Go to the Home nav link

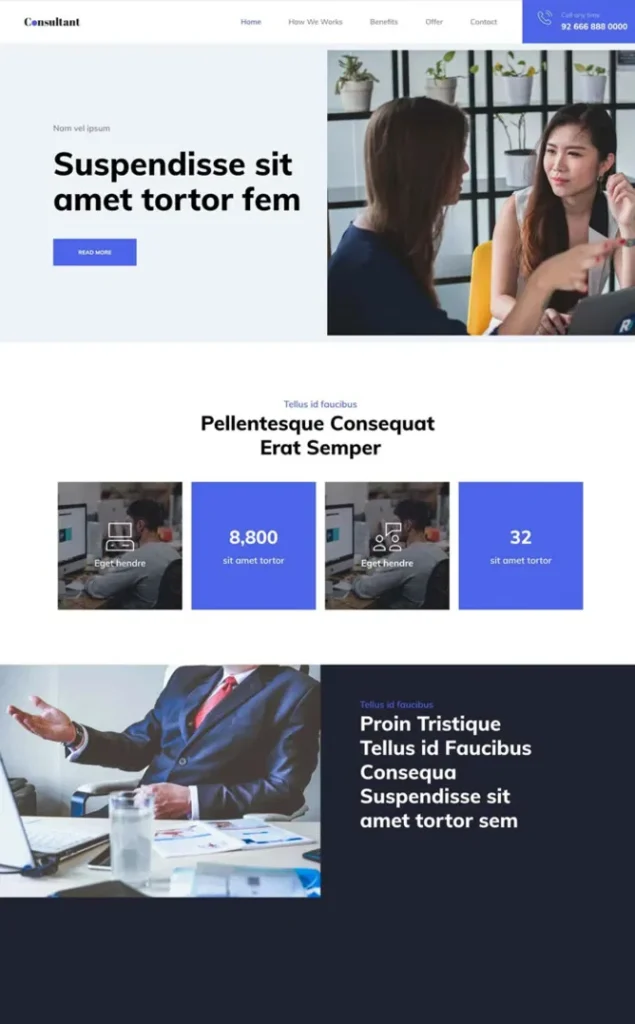(251, 22)
